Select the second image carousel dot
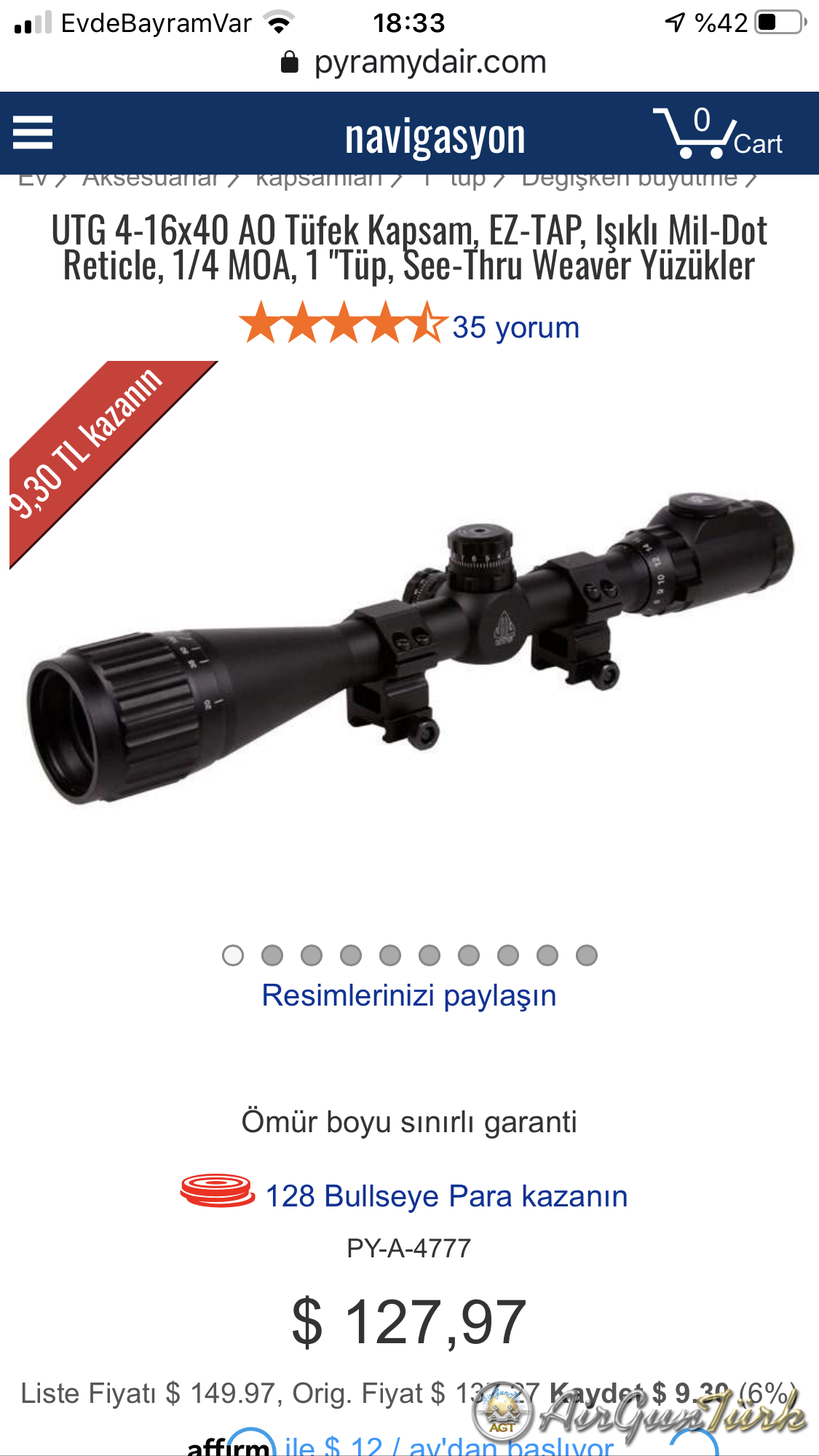 pos(272,955)
